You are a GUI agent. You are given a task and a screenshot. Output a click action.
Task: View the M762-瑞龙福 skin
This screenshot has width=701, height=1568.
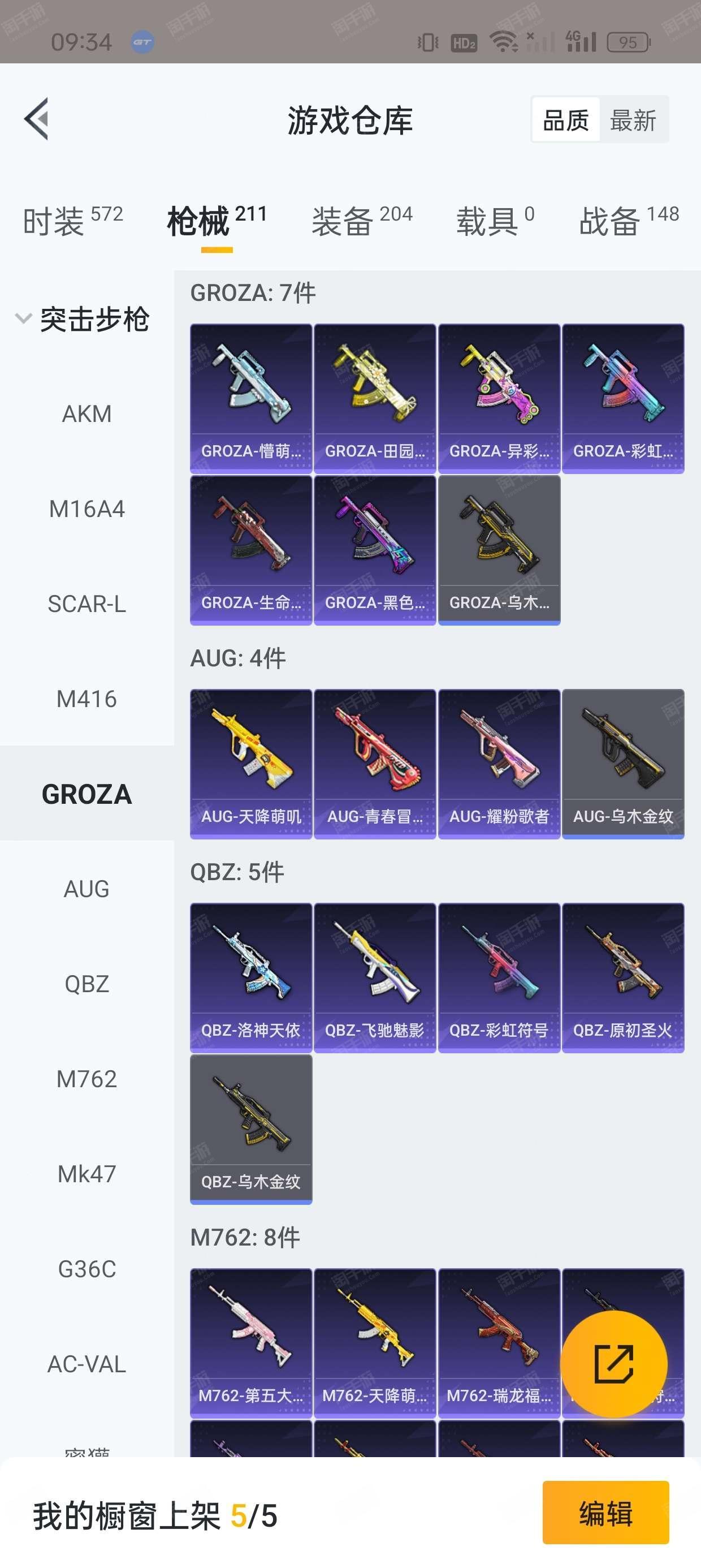pyautogui.click(x=499, y=1343)
